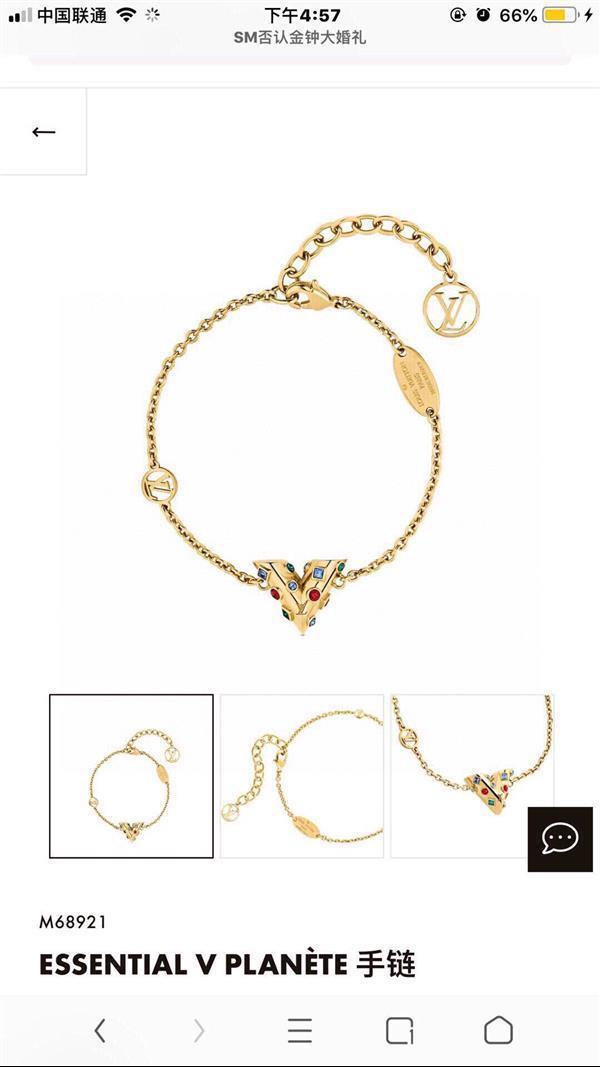The height and width of the screenshot is (1067, 600).
Task: Select the full bracelet thumbnail
Action: click(131, 776)
